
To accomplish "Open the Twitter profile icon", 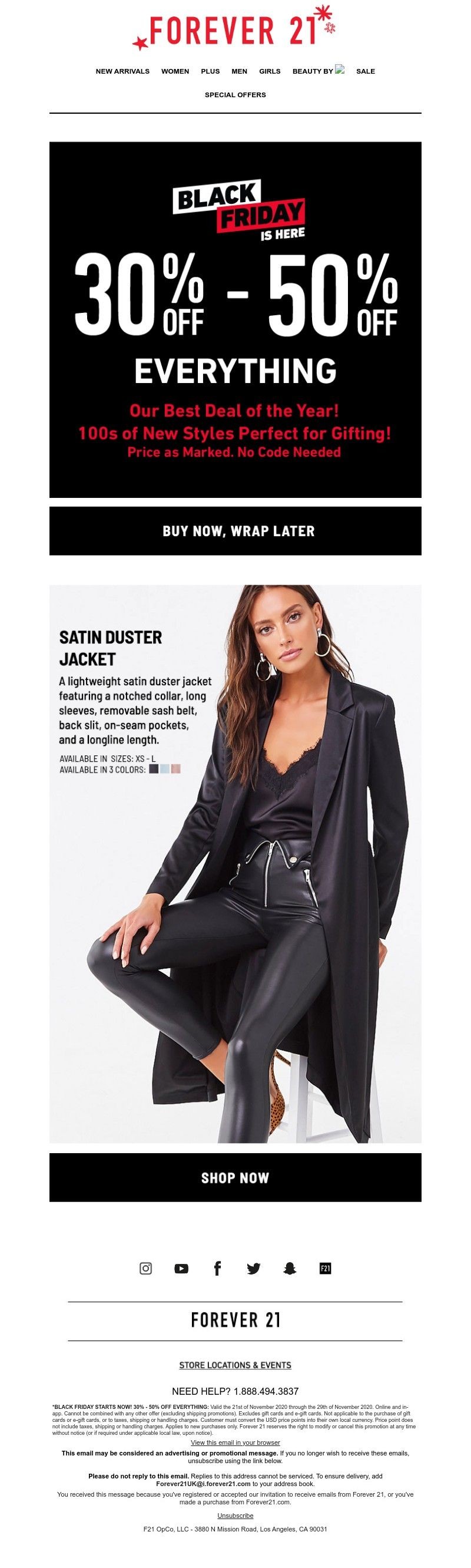I will tap(253, 1269).
